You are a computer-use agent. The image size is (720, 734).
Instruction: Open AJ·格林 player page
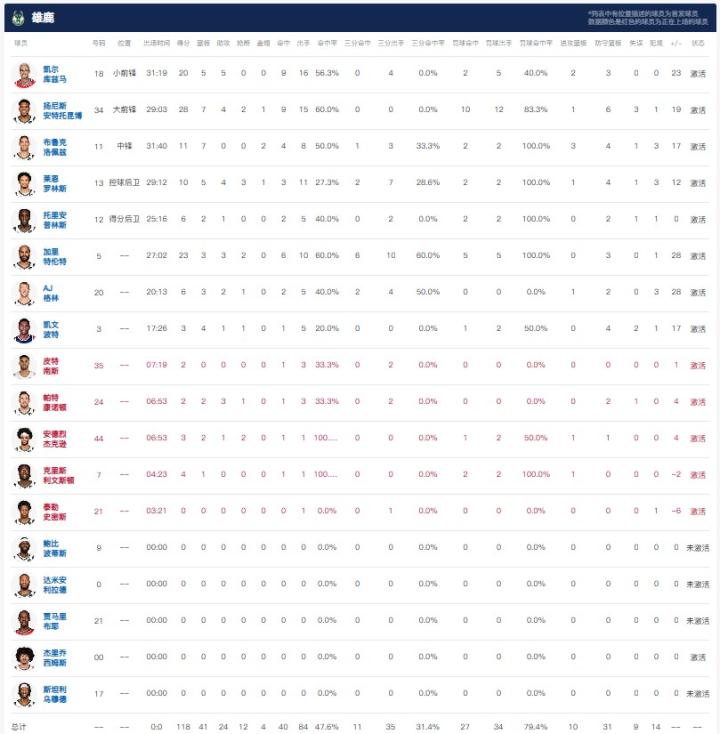pyautogui.click(x=51, y=293)
